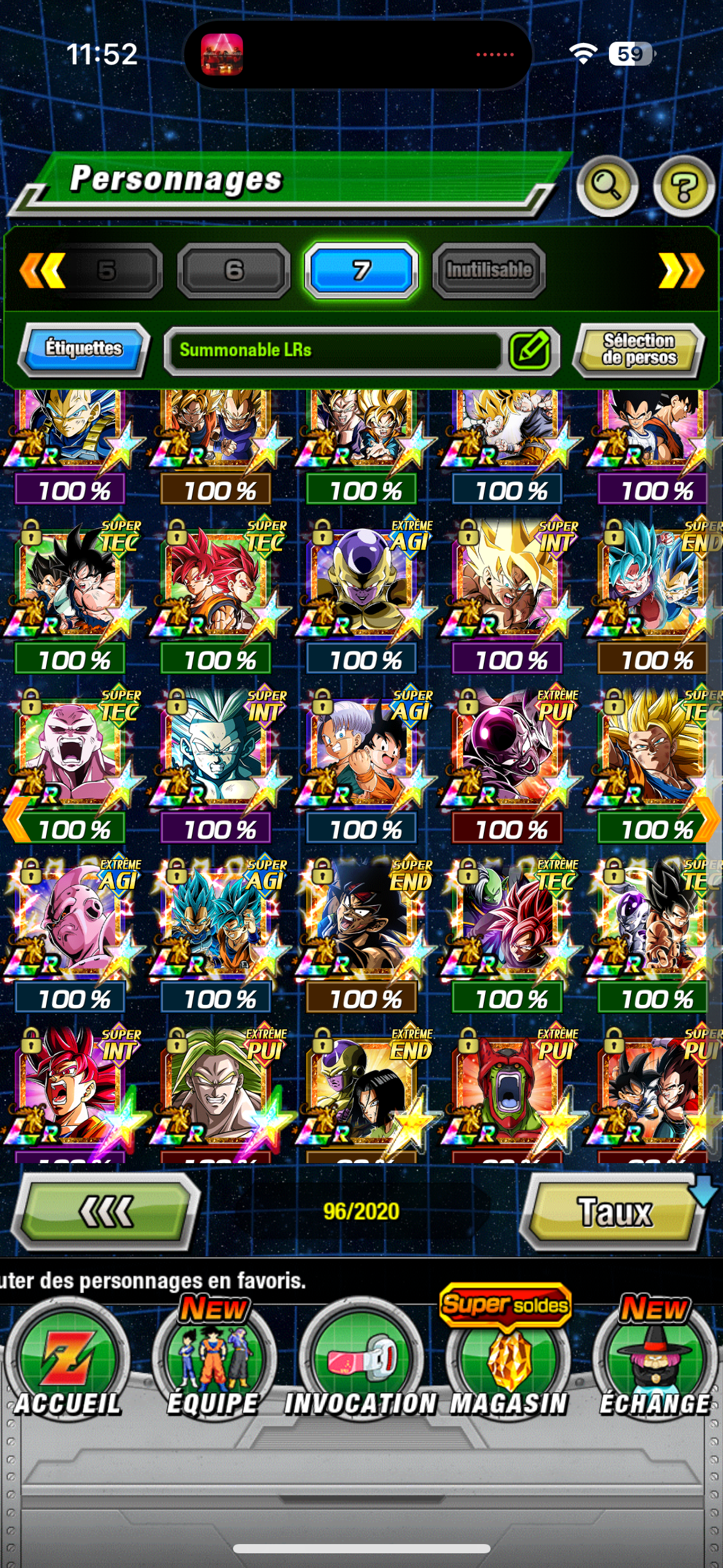Edit the Summonable LRs label name
This screenshot has height=1568, width=723.
[x=530, y=350]
